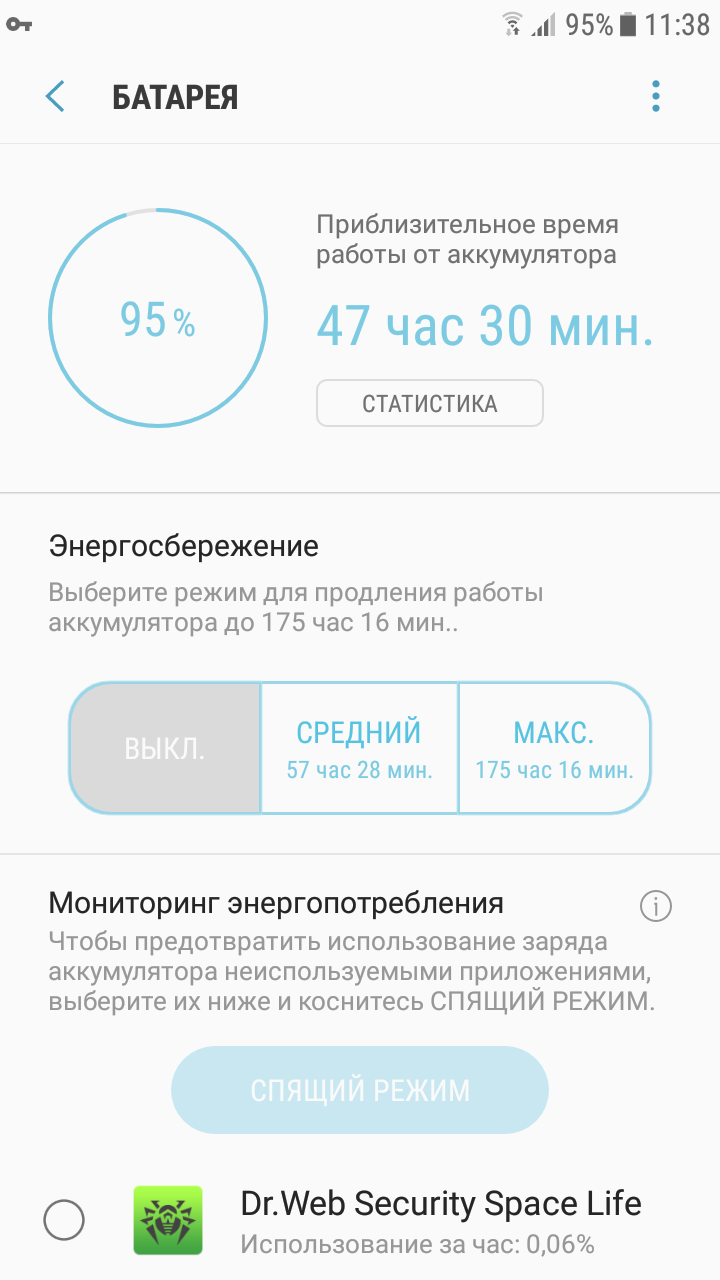Go back from the Батарея screen
Image resolution: width=720 pixels, height=1280 pixels.
pyautogui.click(x=55, y=97)
